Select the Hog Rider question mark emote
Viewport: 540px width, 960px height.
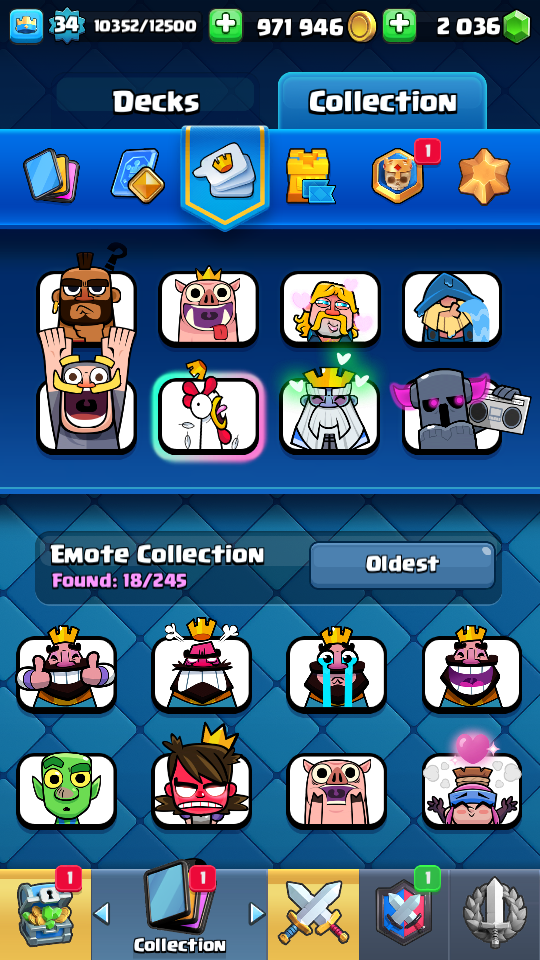click(x=87, y=297)
